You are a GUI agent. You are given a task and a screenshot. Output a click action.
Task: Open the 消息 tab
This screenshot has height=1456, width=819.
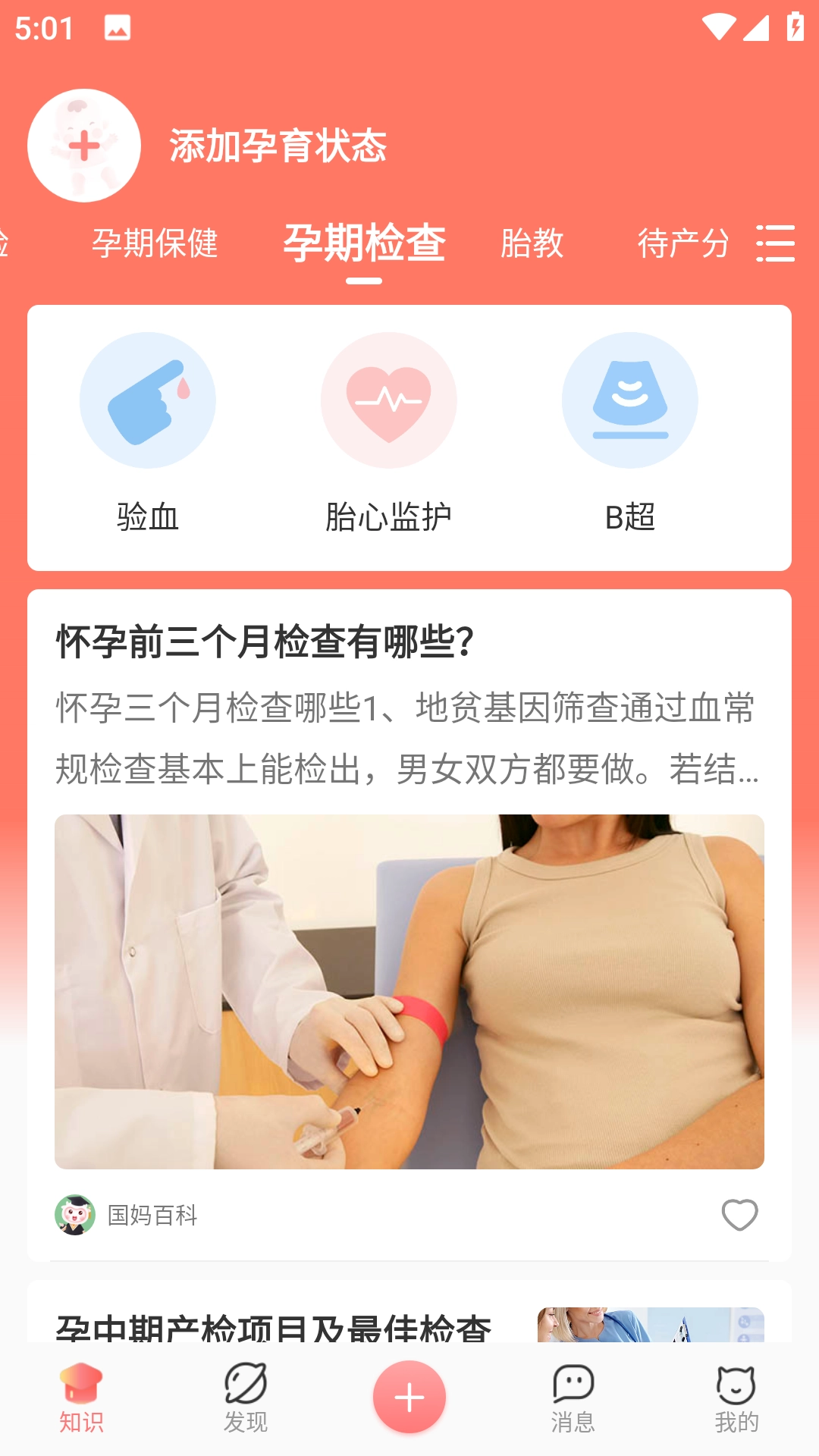tap(573, 1398)
